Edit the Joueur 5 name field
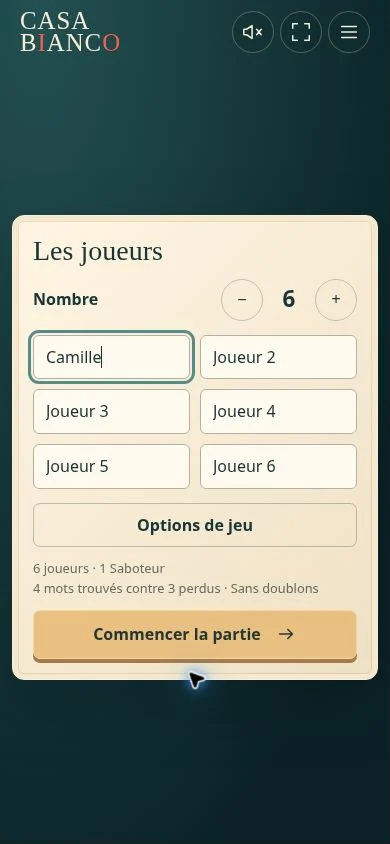The image size is (390, 844). (x=111, y=467)
